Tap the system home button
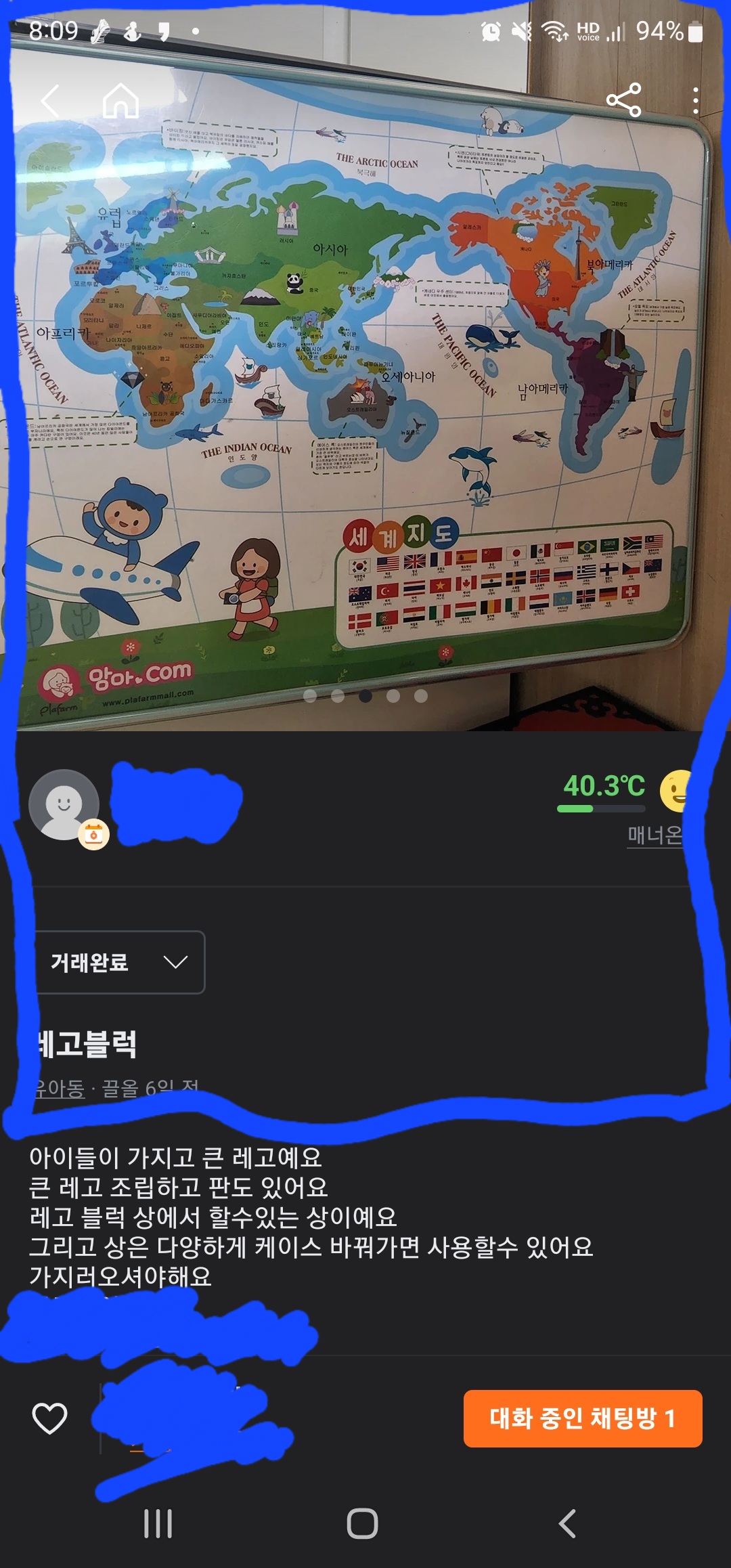 362,1523
